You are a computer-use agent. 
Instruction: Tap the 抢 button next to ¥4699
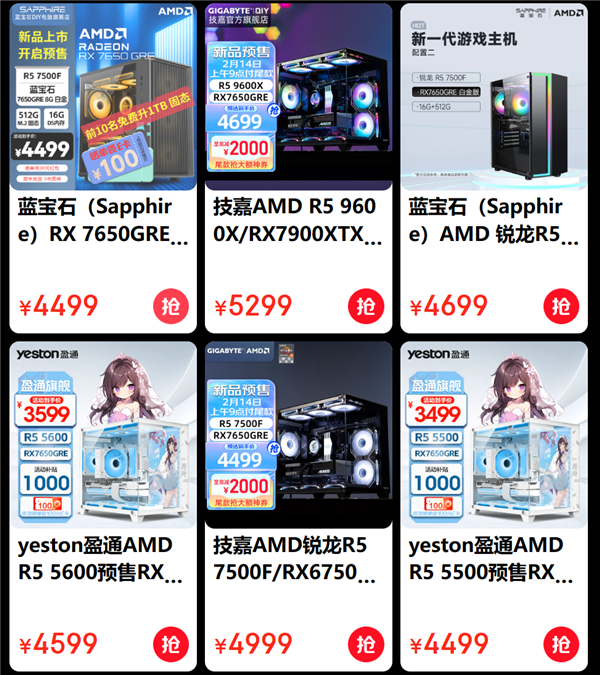click(x=560, y=305)
